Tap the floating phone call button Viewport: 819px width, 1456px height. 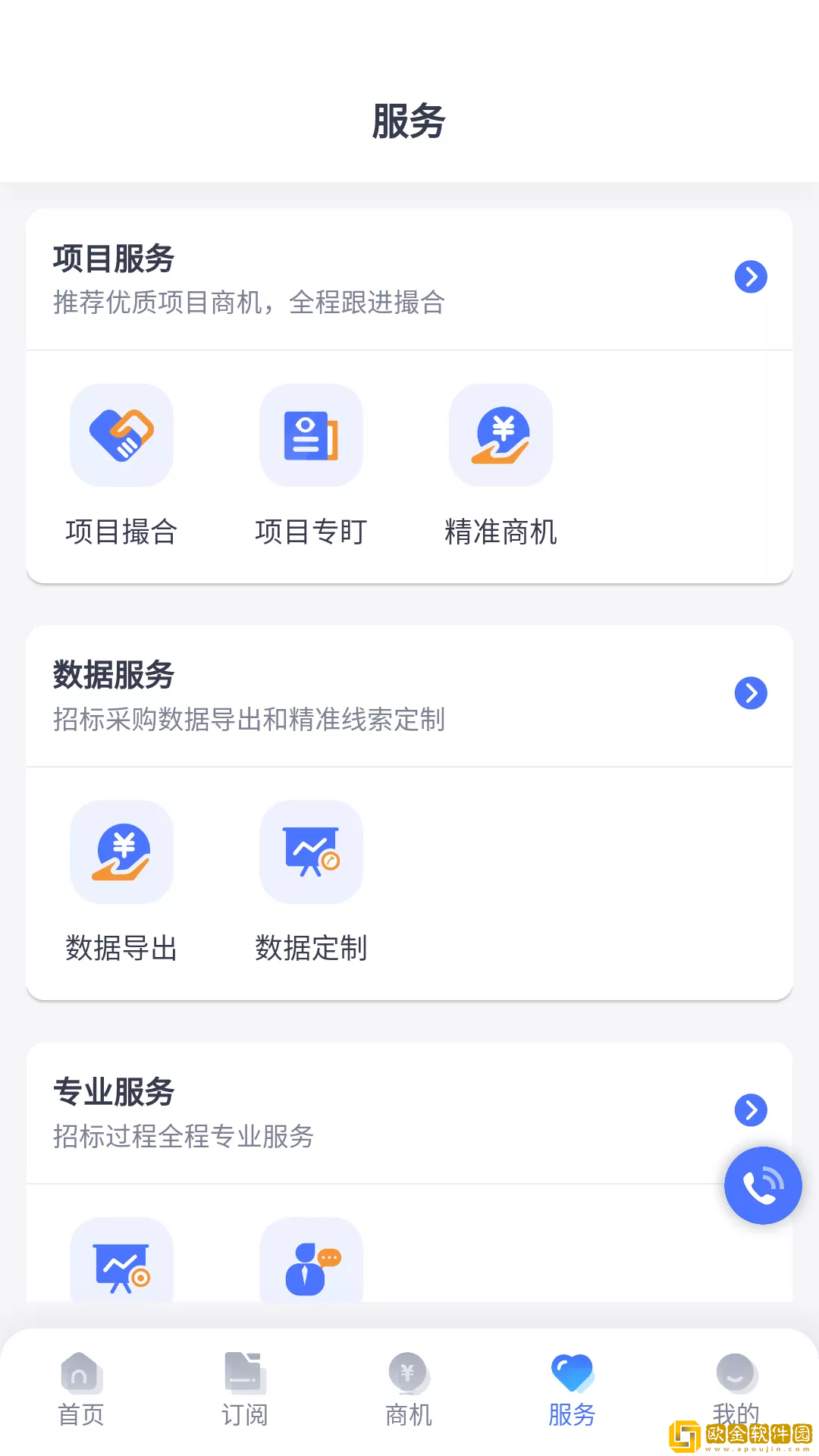click(763, 1185)
